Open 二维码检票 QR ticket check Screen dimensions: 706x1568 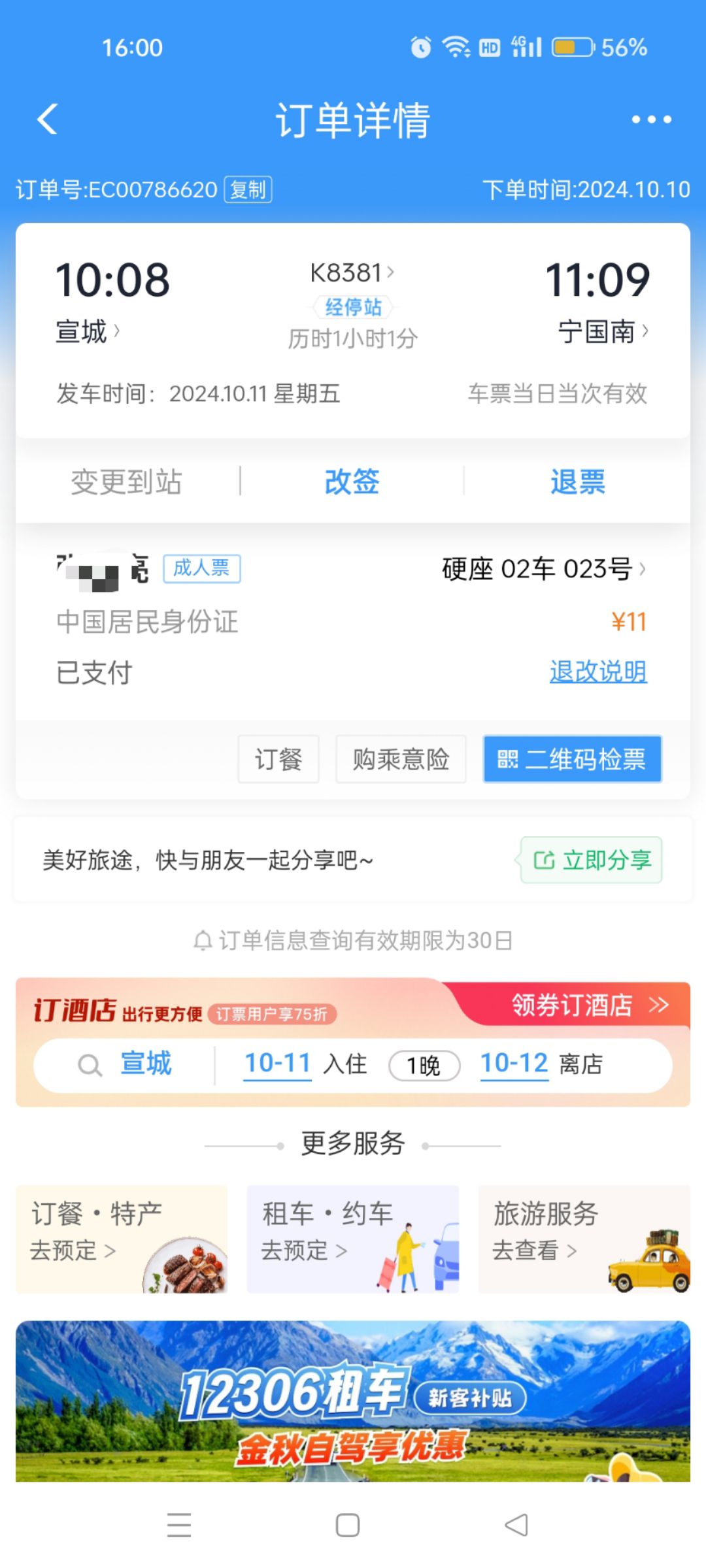point(572,759)
